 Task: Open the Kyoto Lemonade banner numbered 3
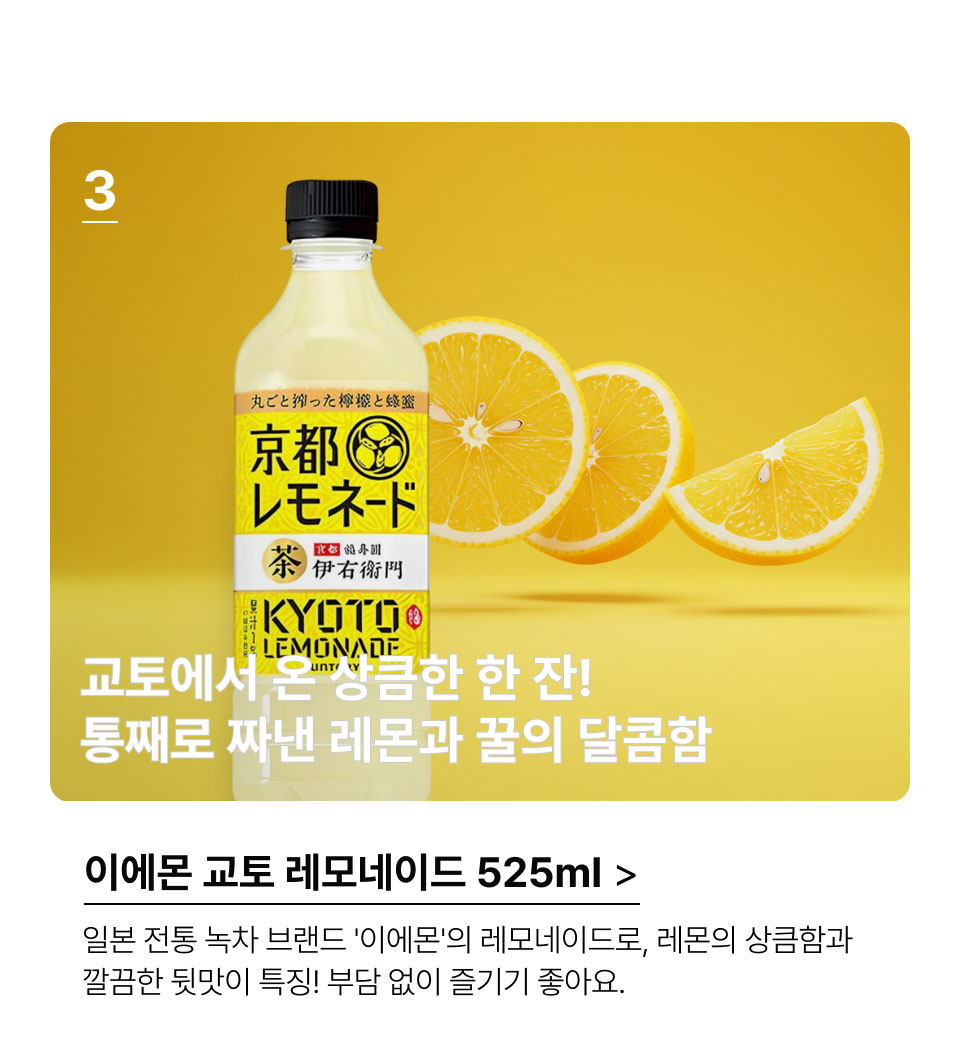[480, 462]
